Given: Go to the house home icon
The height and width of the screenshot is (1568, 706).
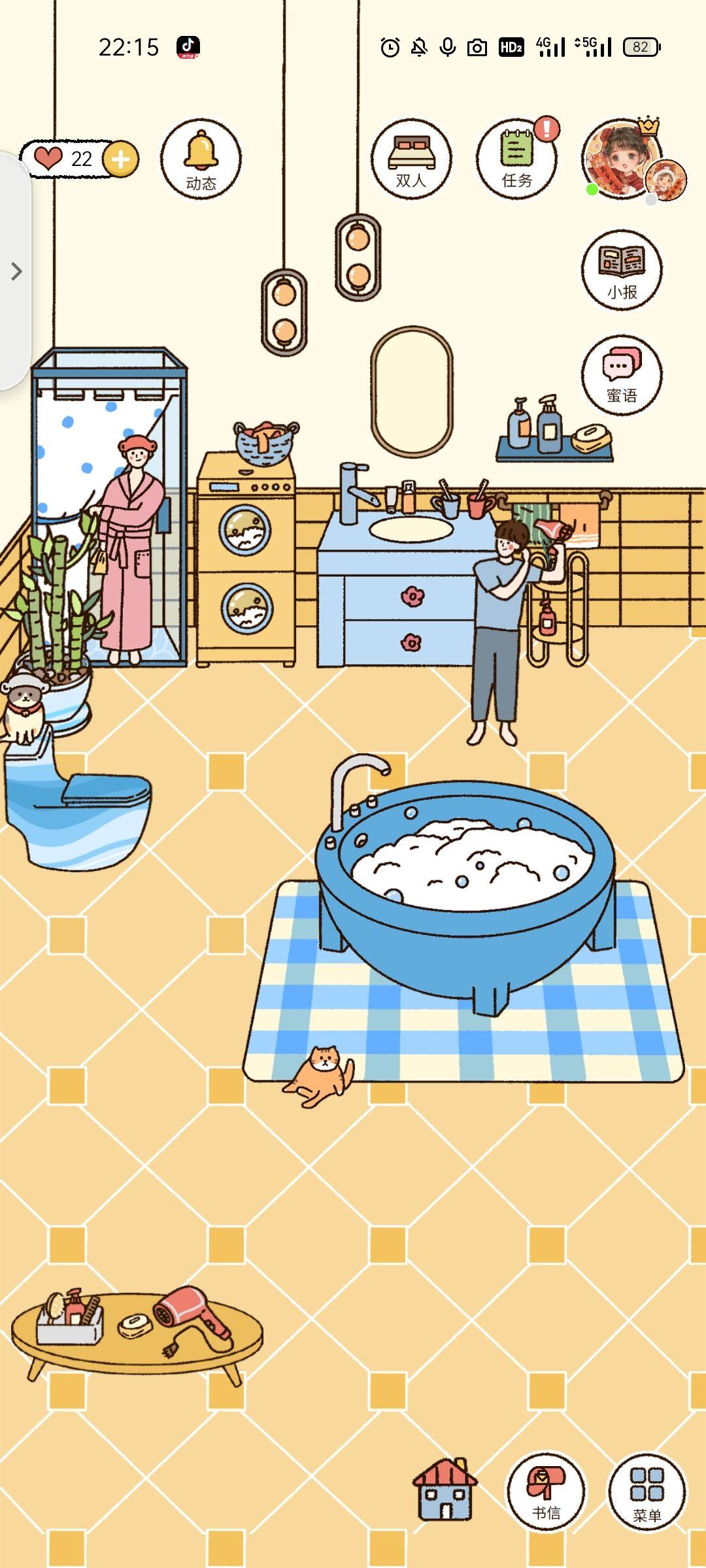Looking at the screenshot, I should 445,1490.
